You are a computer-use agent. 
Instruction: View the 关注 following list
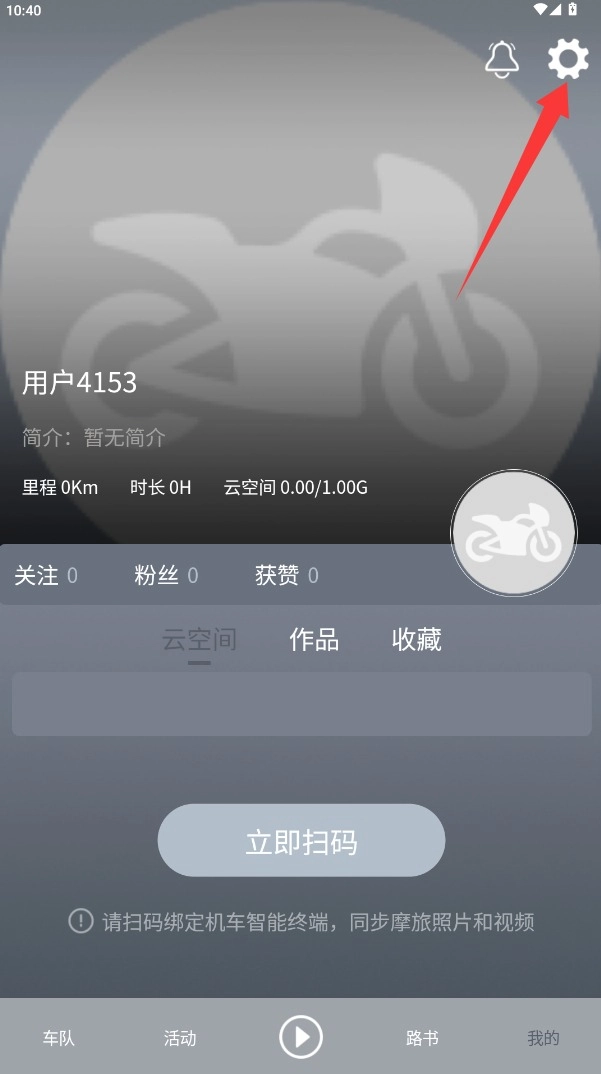coord(46,575)
